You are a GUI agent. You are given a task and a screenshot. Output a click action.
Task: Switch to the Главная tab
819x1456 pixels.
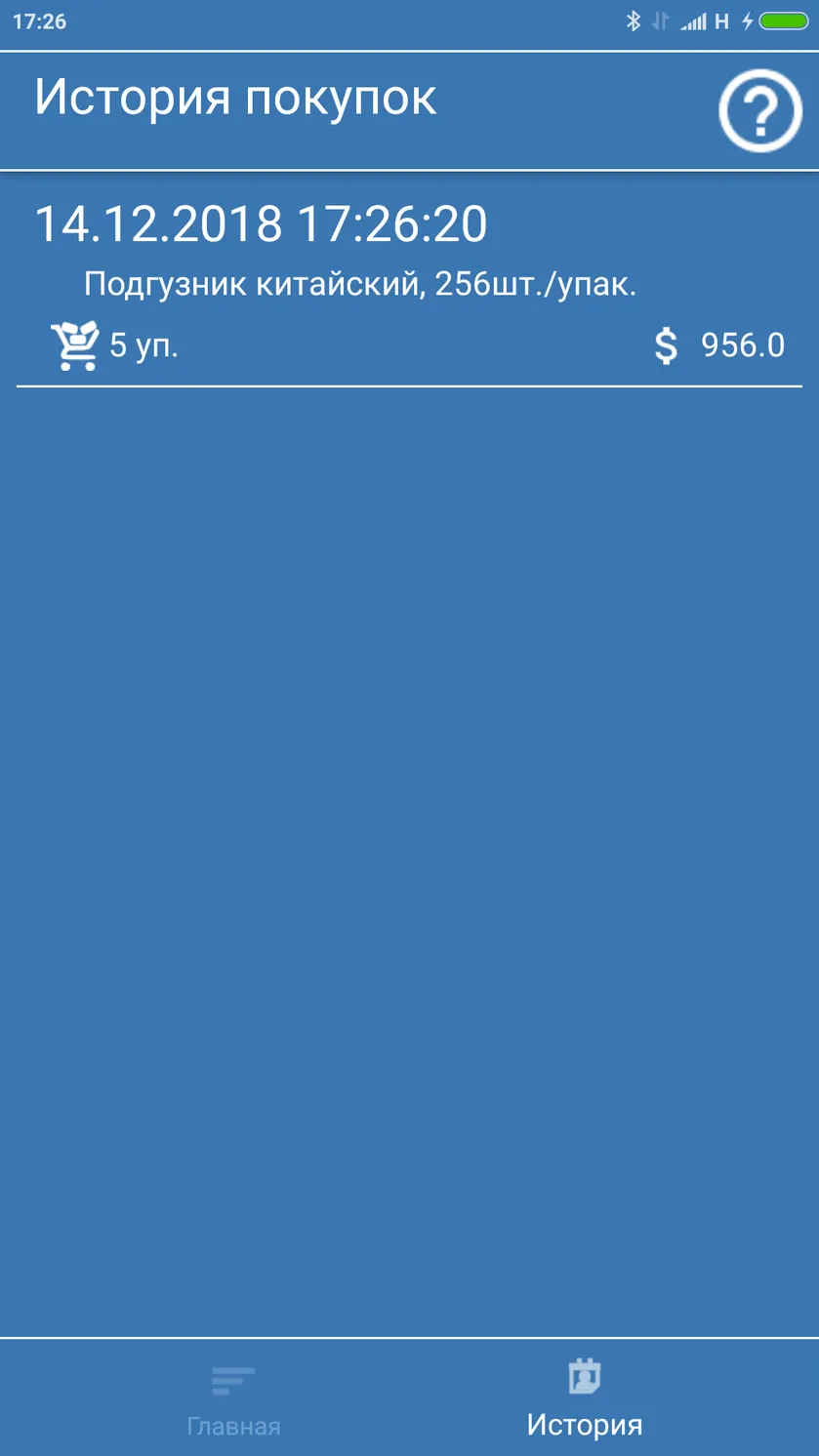233,1399
